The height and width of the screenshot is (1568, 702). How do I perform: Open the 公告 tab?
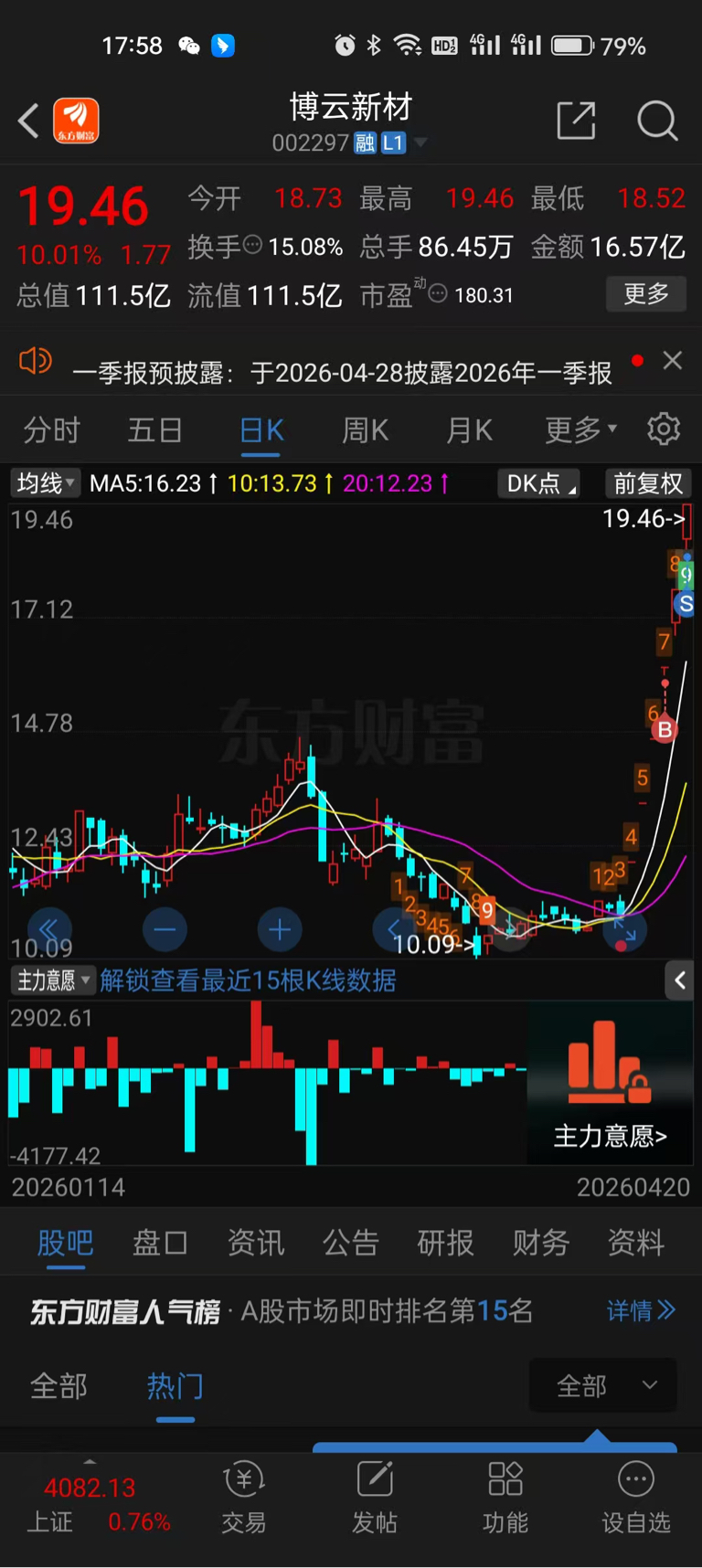point(350,1243)
